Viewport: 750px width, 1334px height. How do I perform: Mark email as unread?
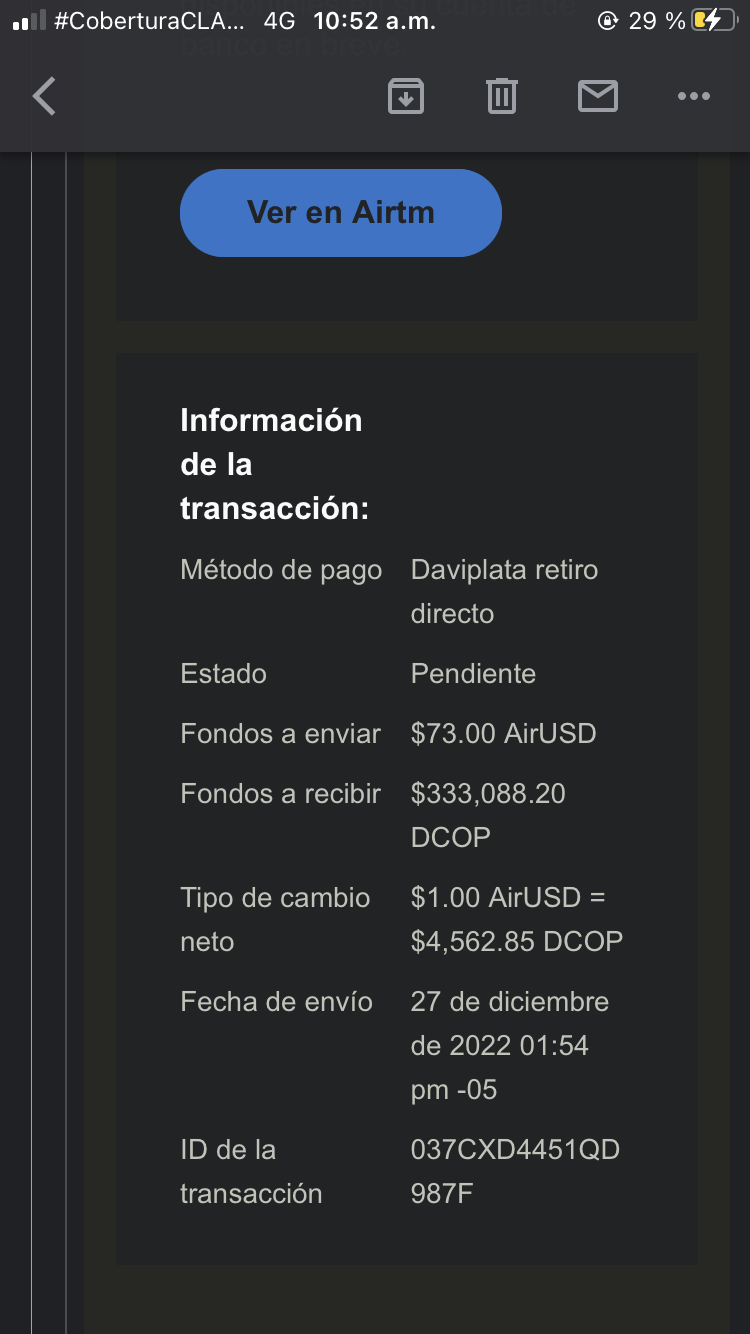[x=597, y=96]
